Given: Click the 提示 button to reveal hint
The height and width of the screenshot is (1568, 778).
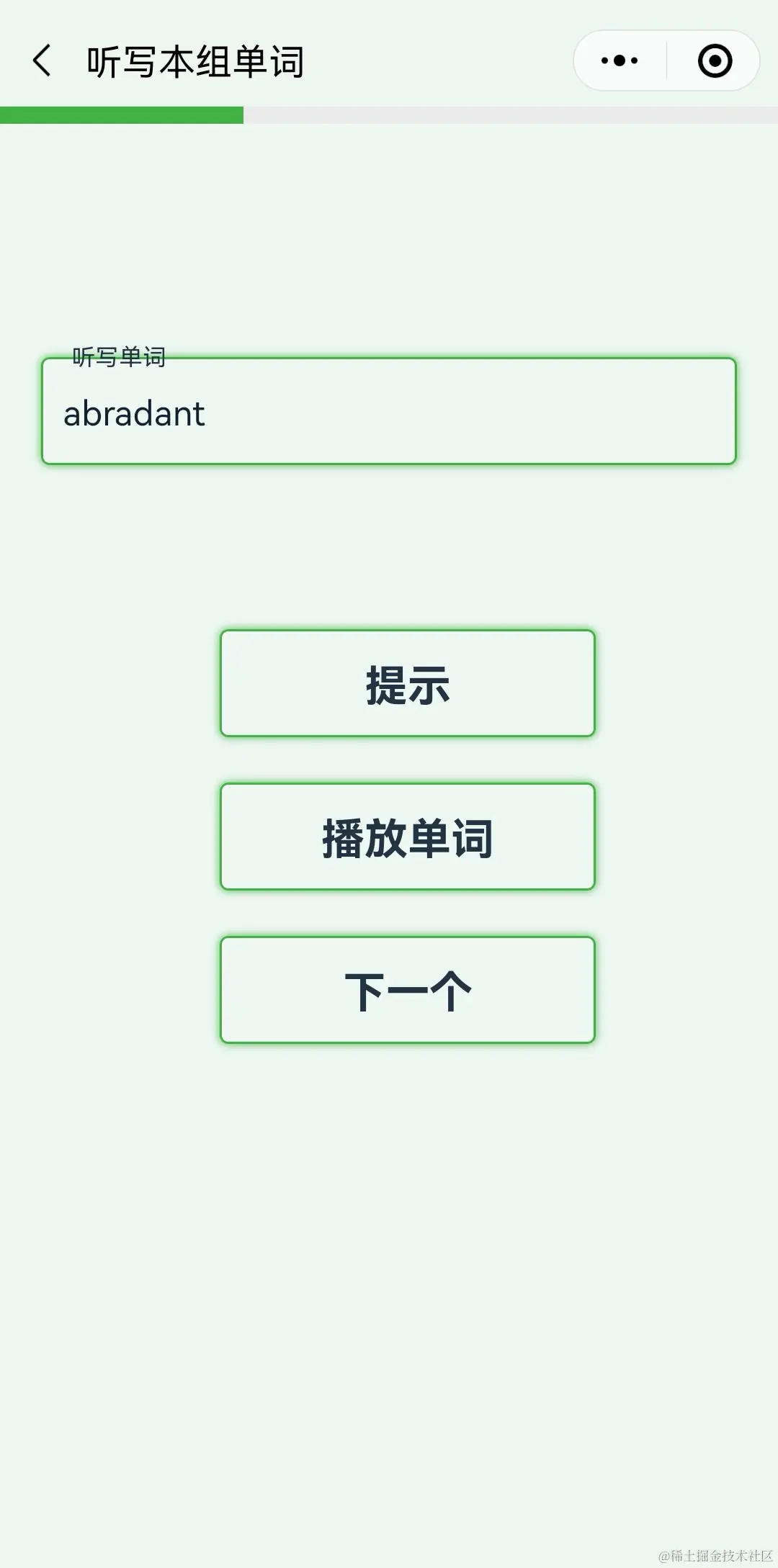Looking at the screenshot, I should (x=406, y=685).
